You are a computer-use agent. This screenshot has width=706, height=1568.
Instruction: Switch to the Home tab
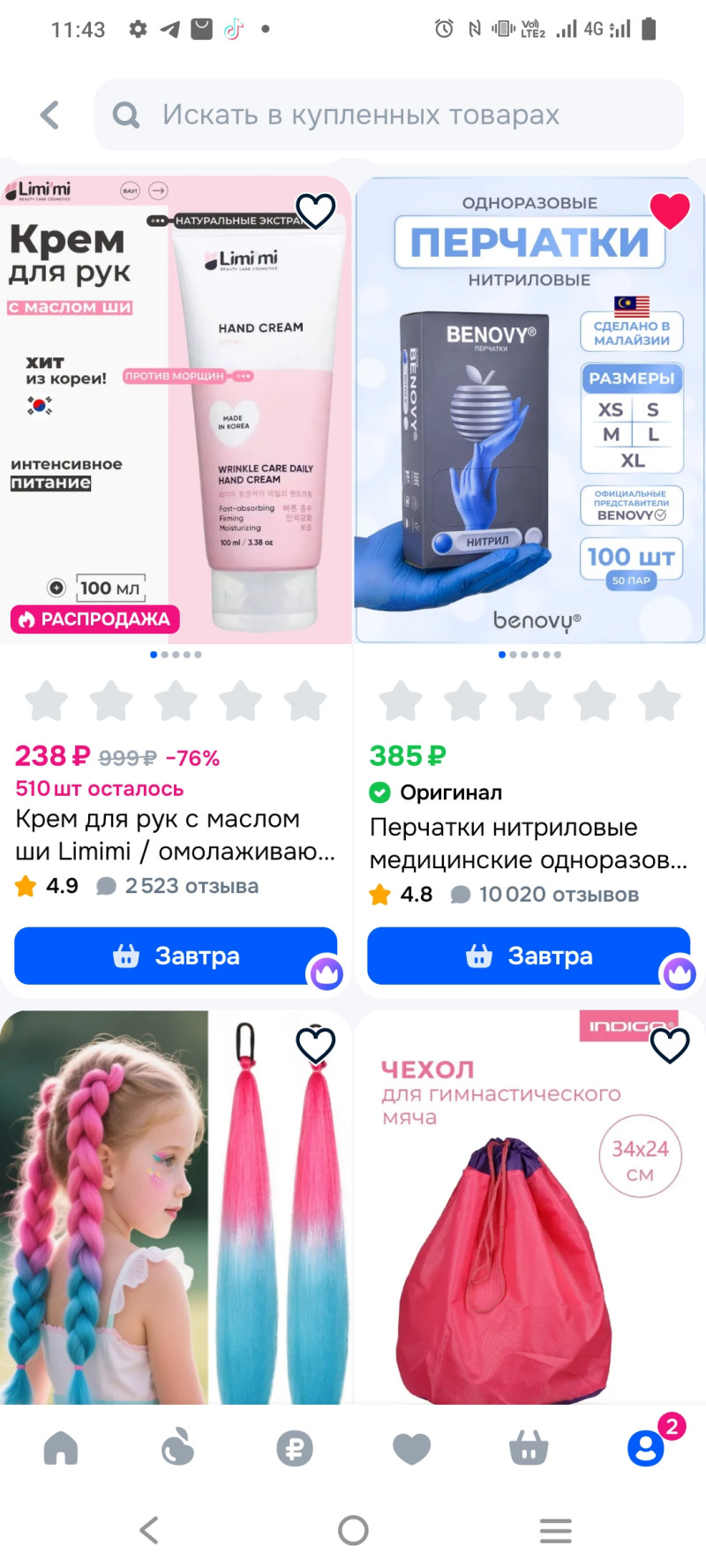click(x=61, y=1448)
